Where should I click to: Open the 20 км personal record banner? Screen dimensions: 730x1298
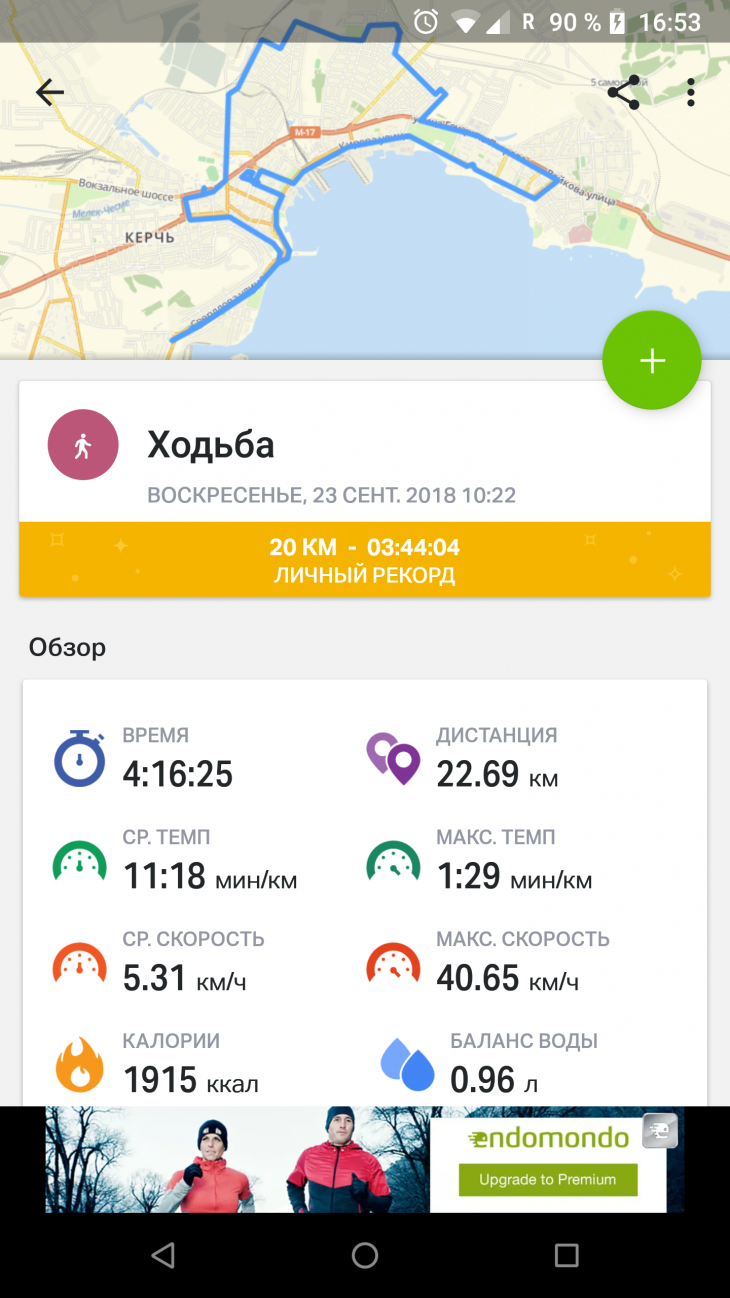364,560
